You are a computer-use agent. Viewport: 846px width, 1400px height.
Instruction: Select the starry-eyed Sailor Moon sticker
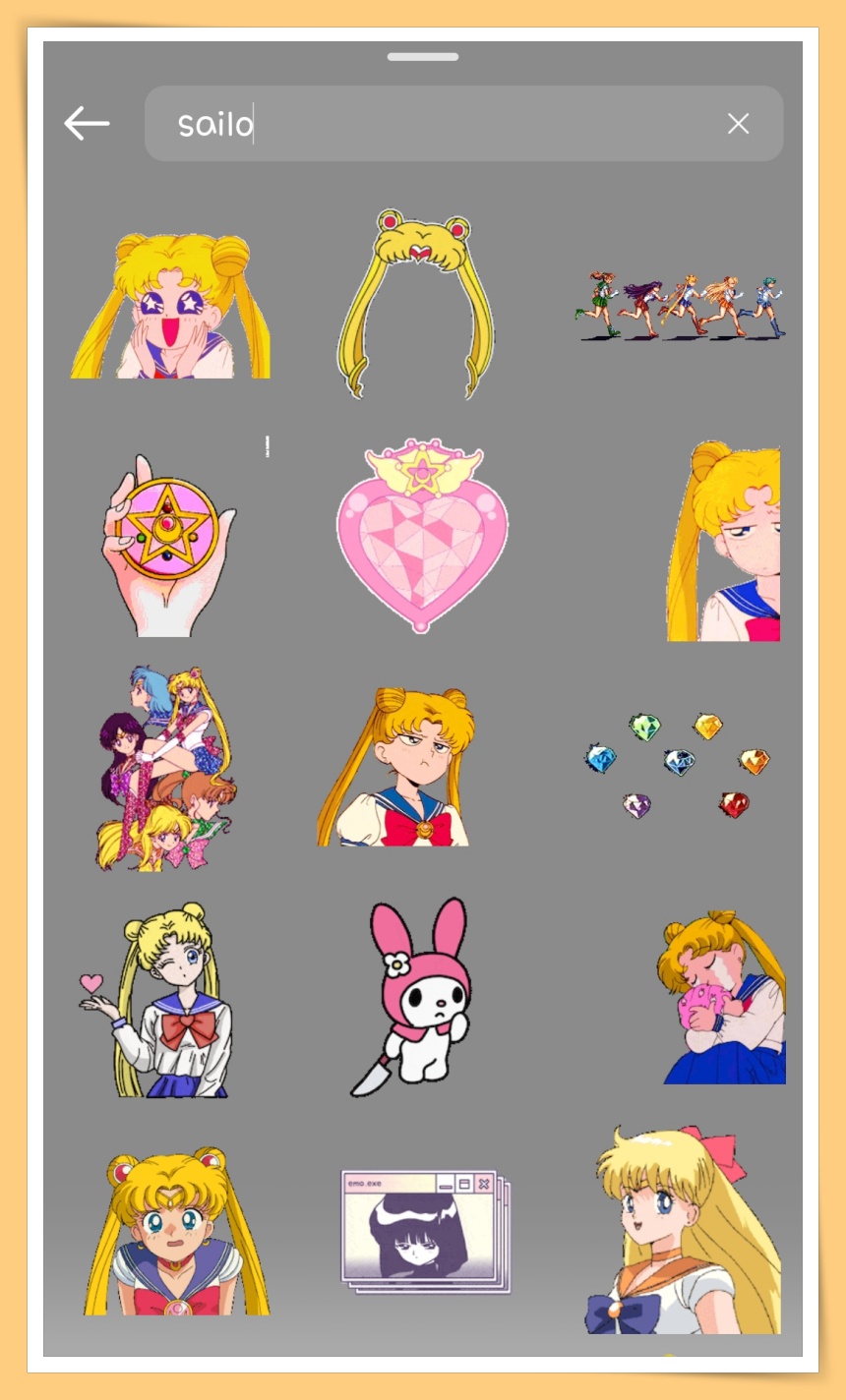coord(170,307)
